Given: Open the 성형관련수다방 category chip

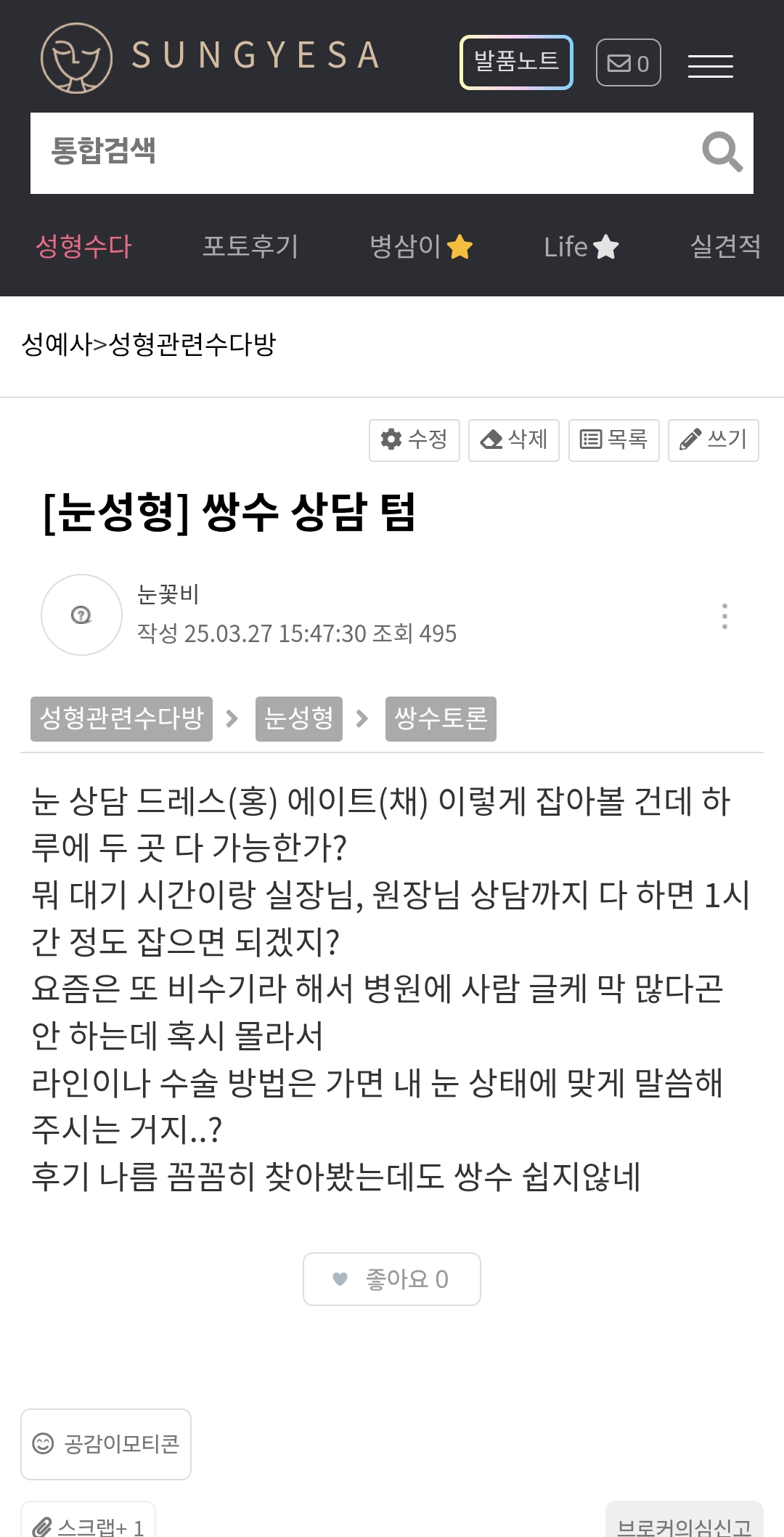Looking at the screenshot, I should (x=121, y=719).
